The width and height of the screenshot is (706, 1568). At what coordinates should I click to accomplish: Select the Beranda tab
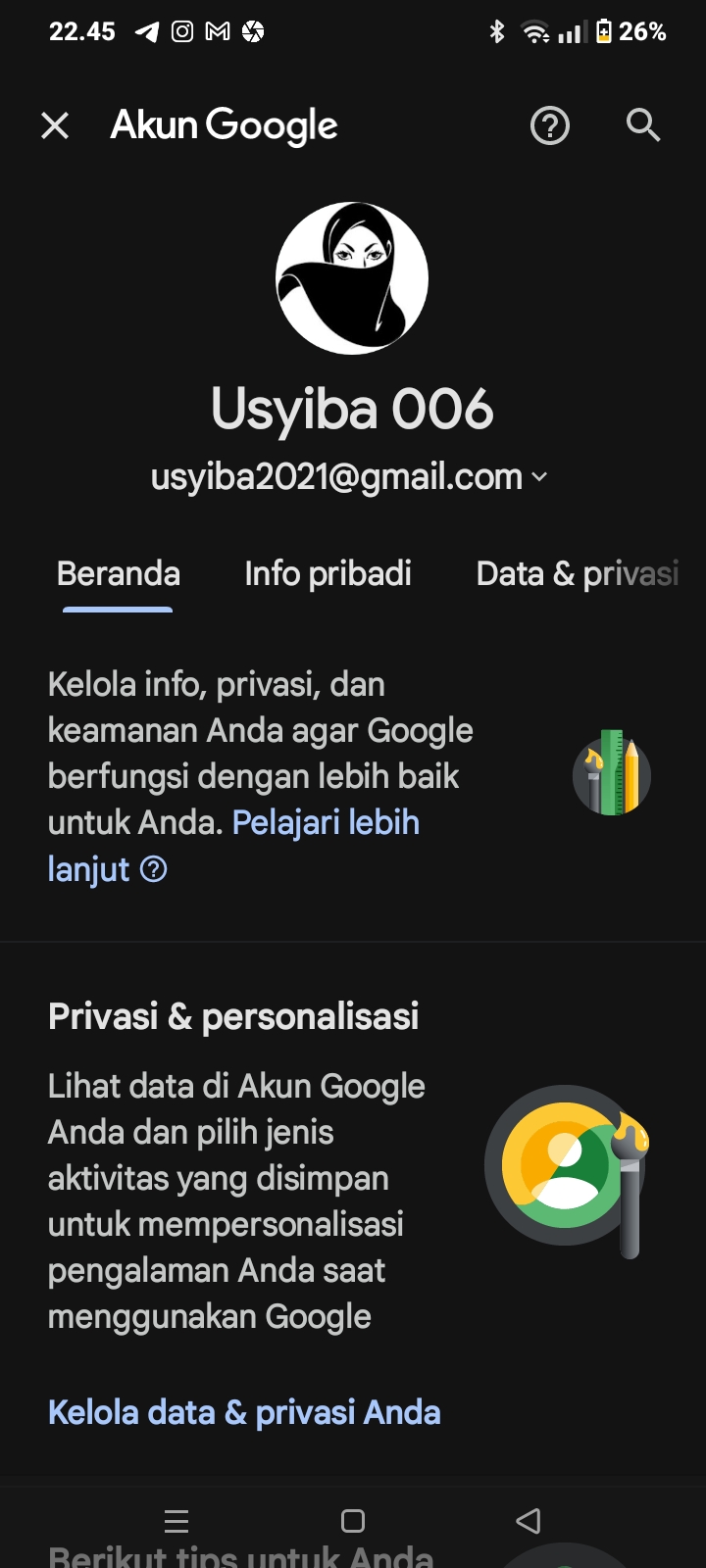pyautogui.click(x=118, y=574)
